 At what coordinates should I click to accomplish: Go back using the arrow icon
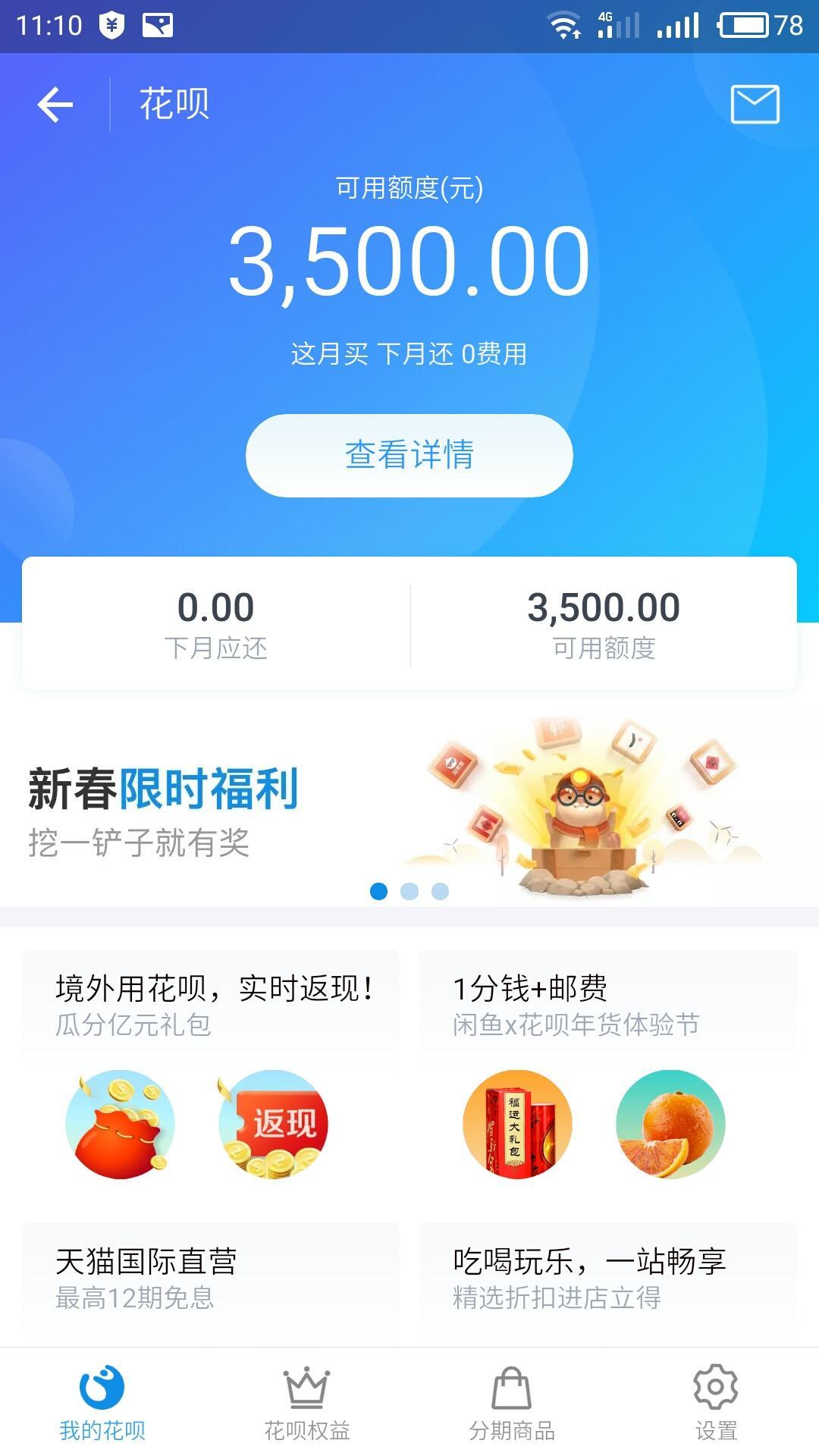[55, 105]
